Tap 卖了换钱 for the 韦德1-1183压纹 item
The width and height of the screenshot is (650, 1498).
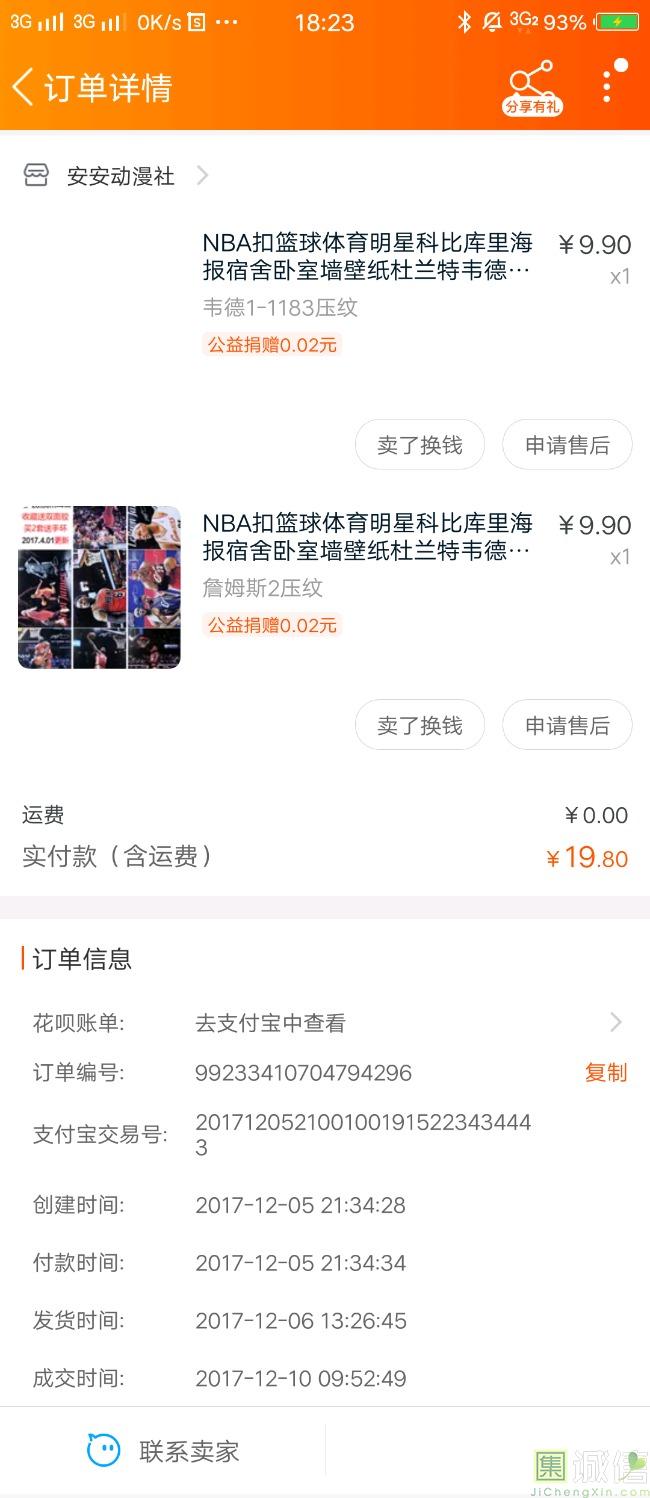(419, 445)
